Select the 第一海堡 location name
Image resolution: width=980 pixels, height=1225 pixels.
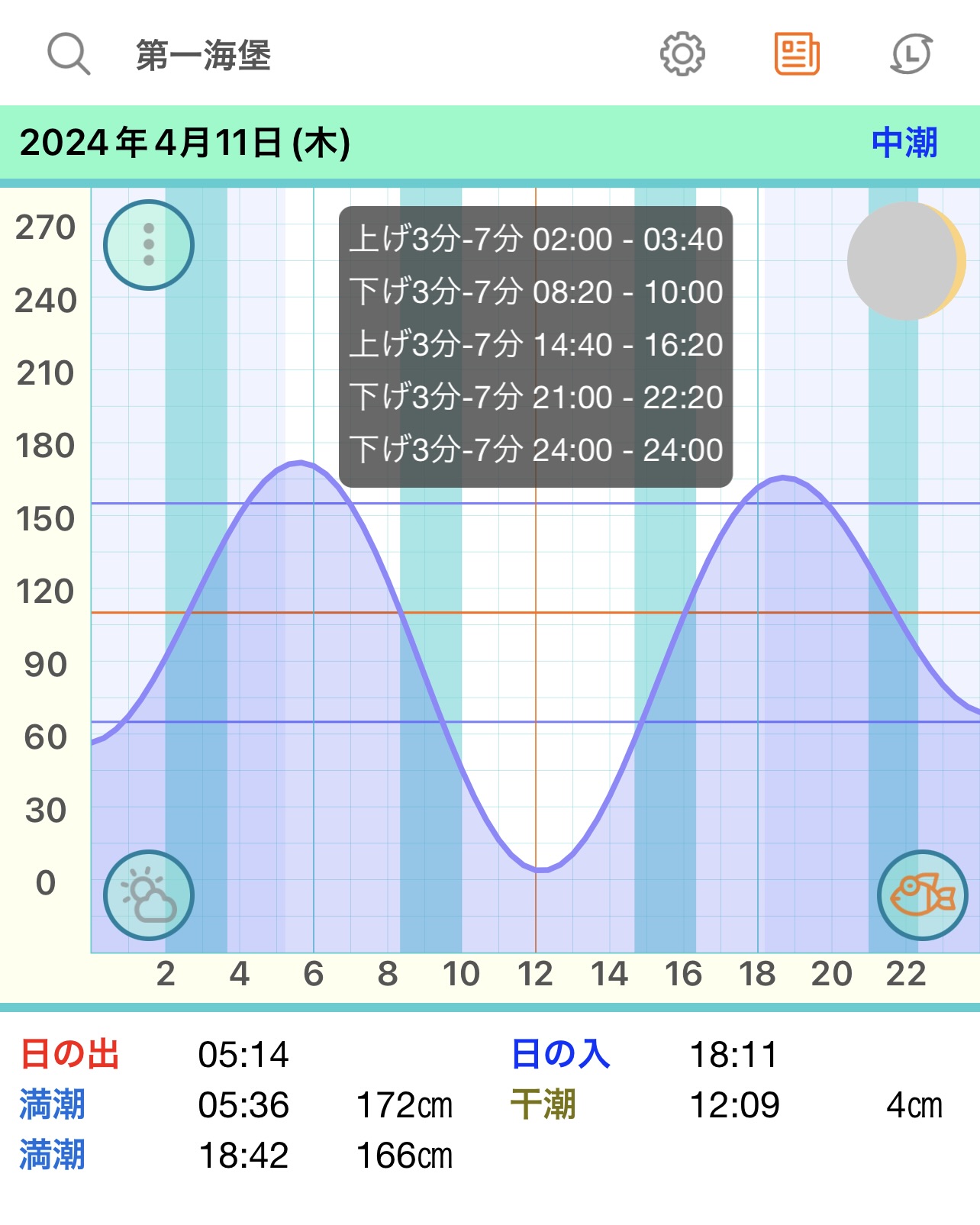pos(203,56)
